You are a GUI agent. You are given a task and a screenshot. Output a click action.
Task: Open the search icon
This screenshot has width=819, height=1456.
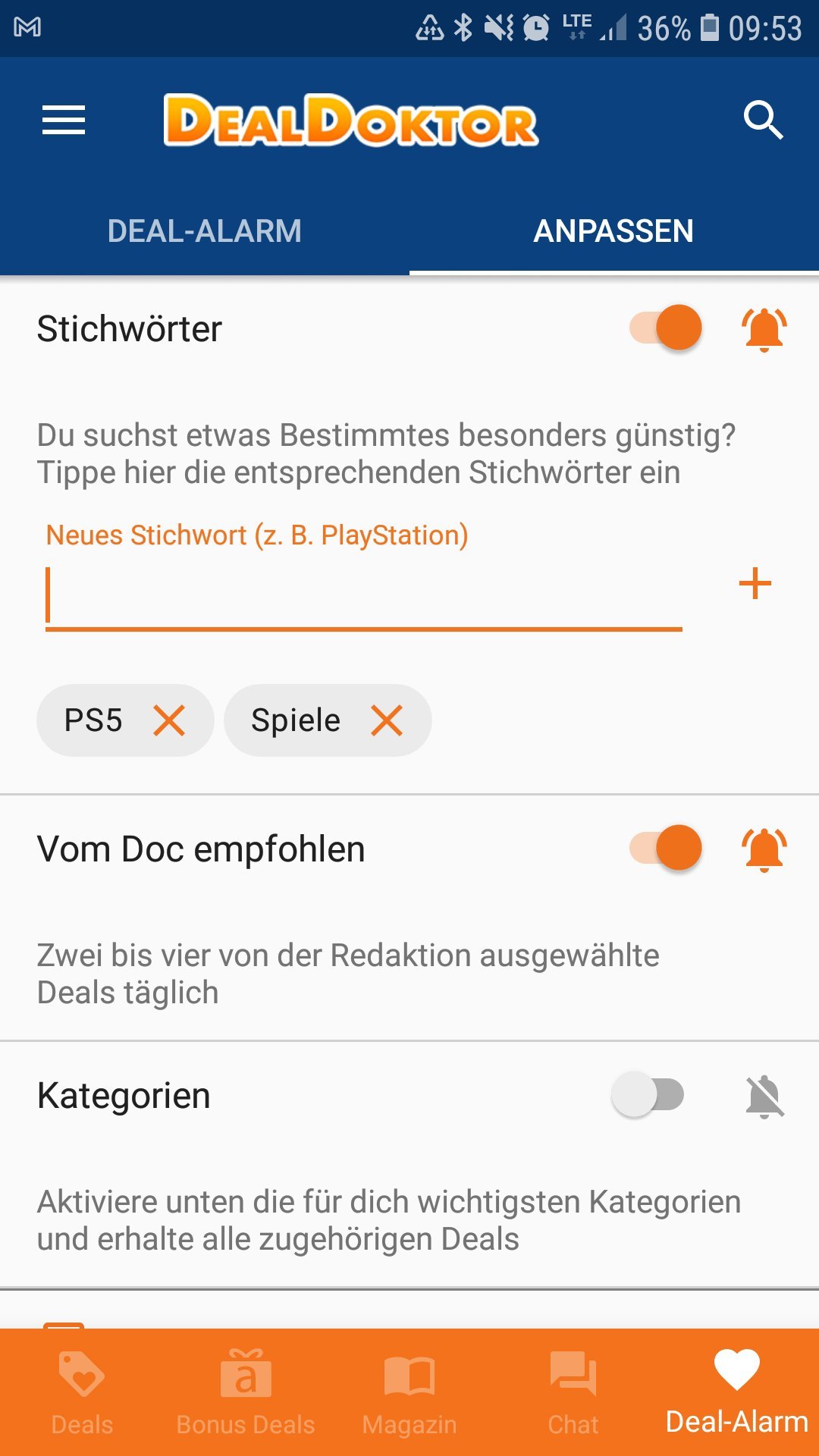(x=763, y=120)
